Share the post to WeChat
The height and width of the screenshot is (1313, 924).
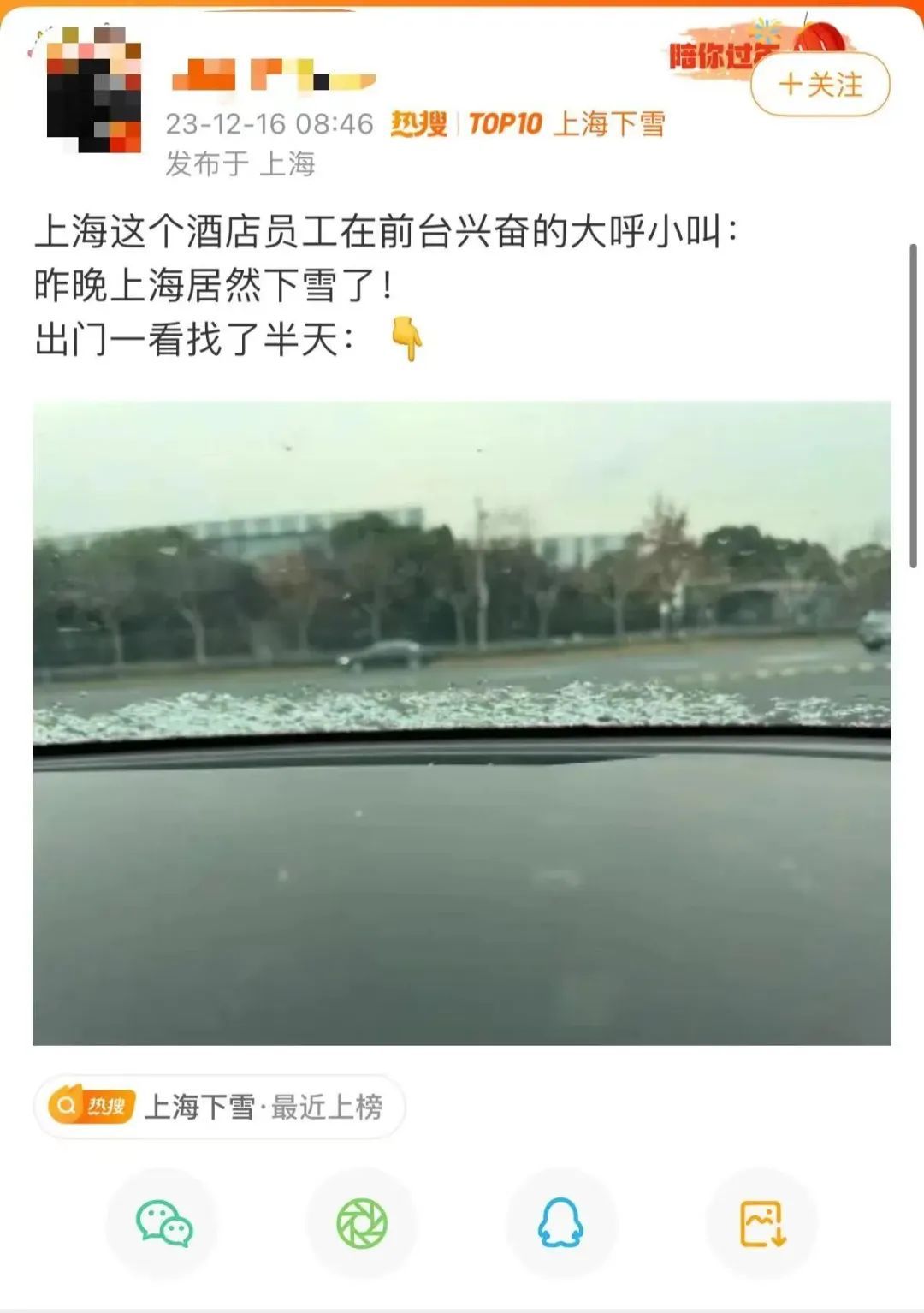163,1223
